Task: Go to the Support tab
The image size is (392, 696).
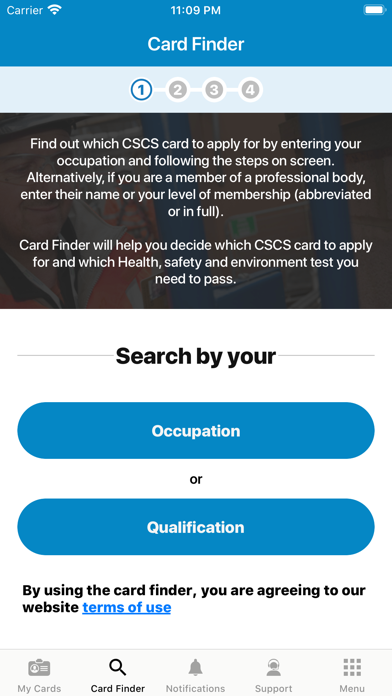Action: 273,676
